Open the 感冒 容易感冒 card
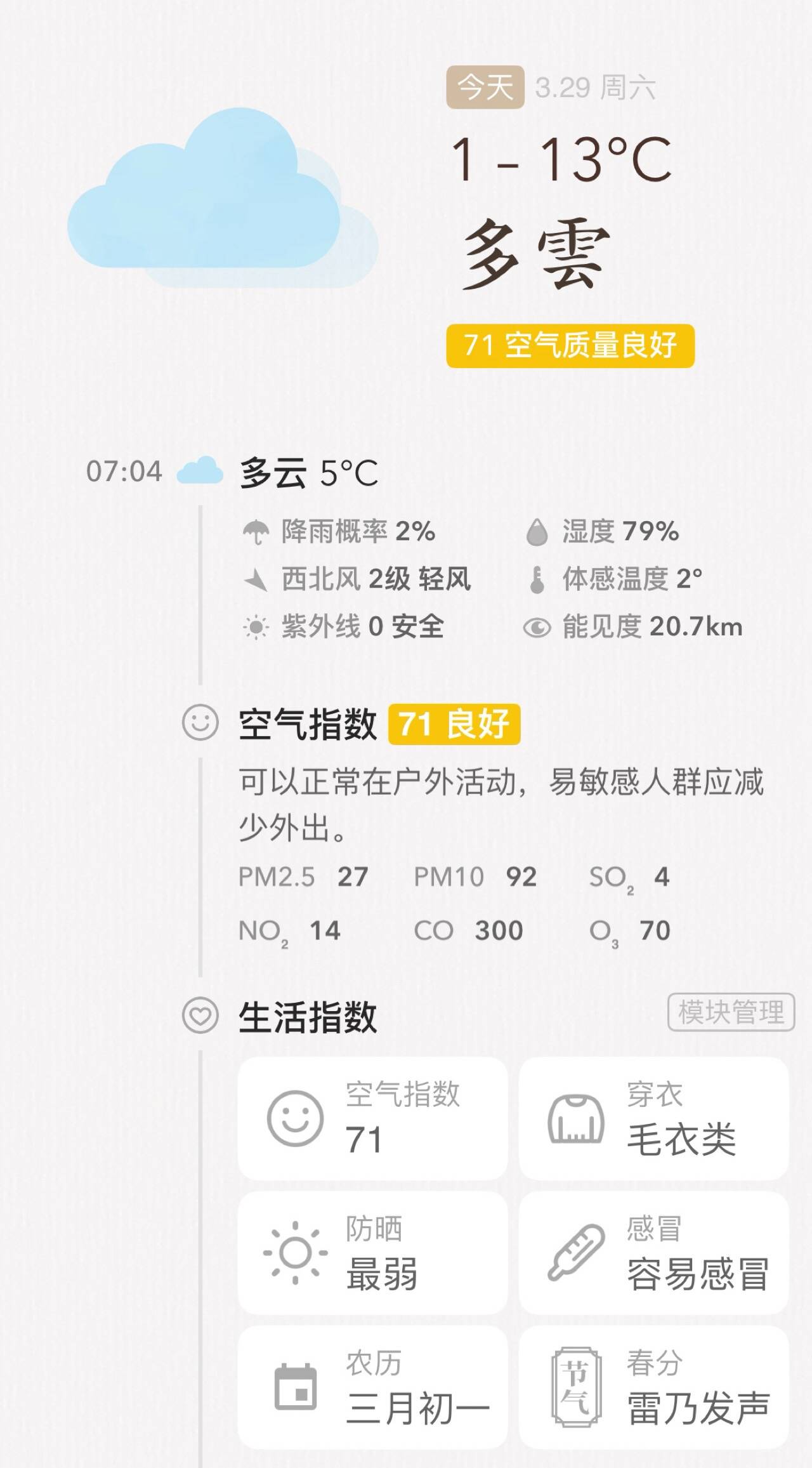This screenshot has height=1468, width=812. 653,1252
